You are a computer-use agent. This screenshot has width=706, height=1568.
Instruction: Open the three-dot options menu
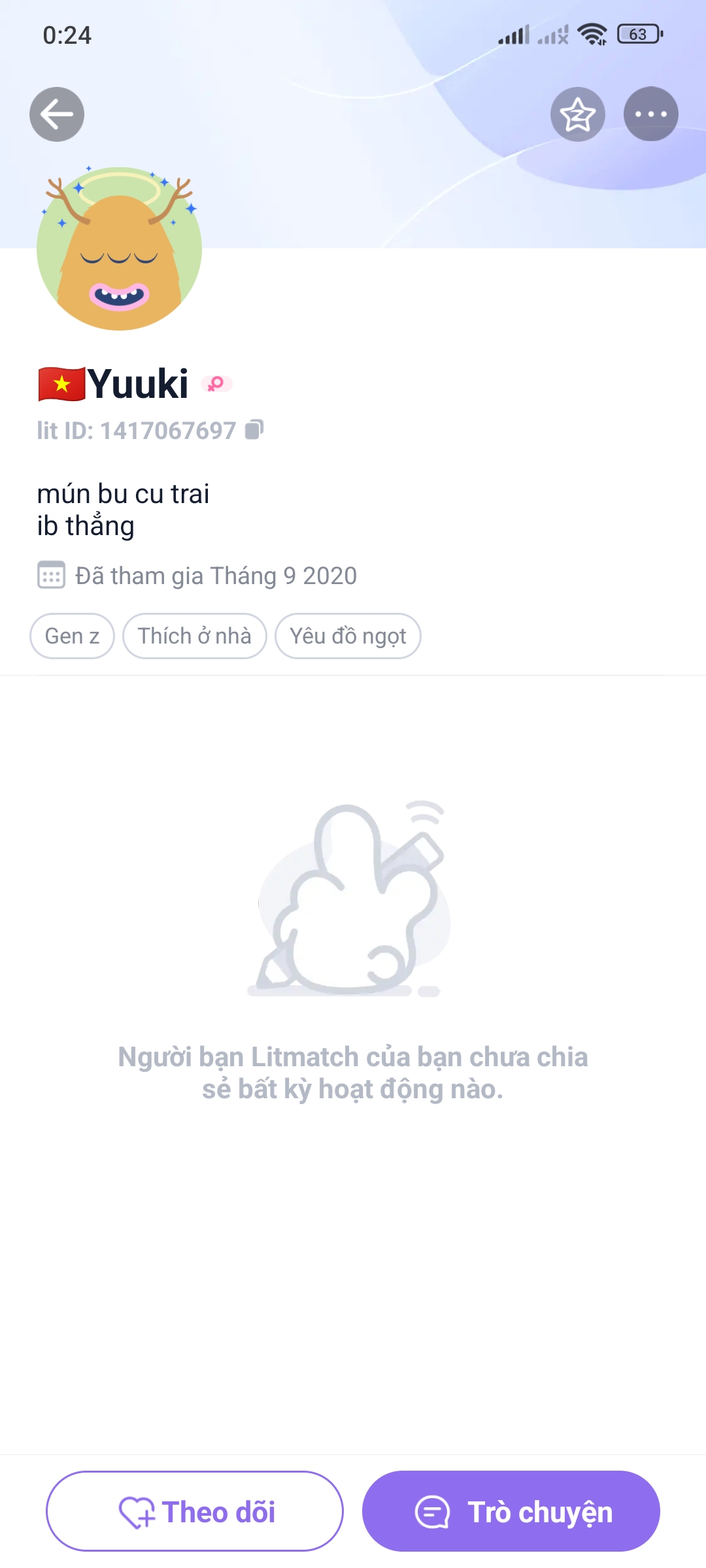[x=650, y=114]
